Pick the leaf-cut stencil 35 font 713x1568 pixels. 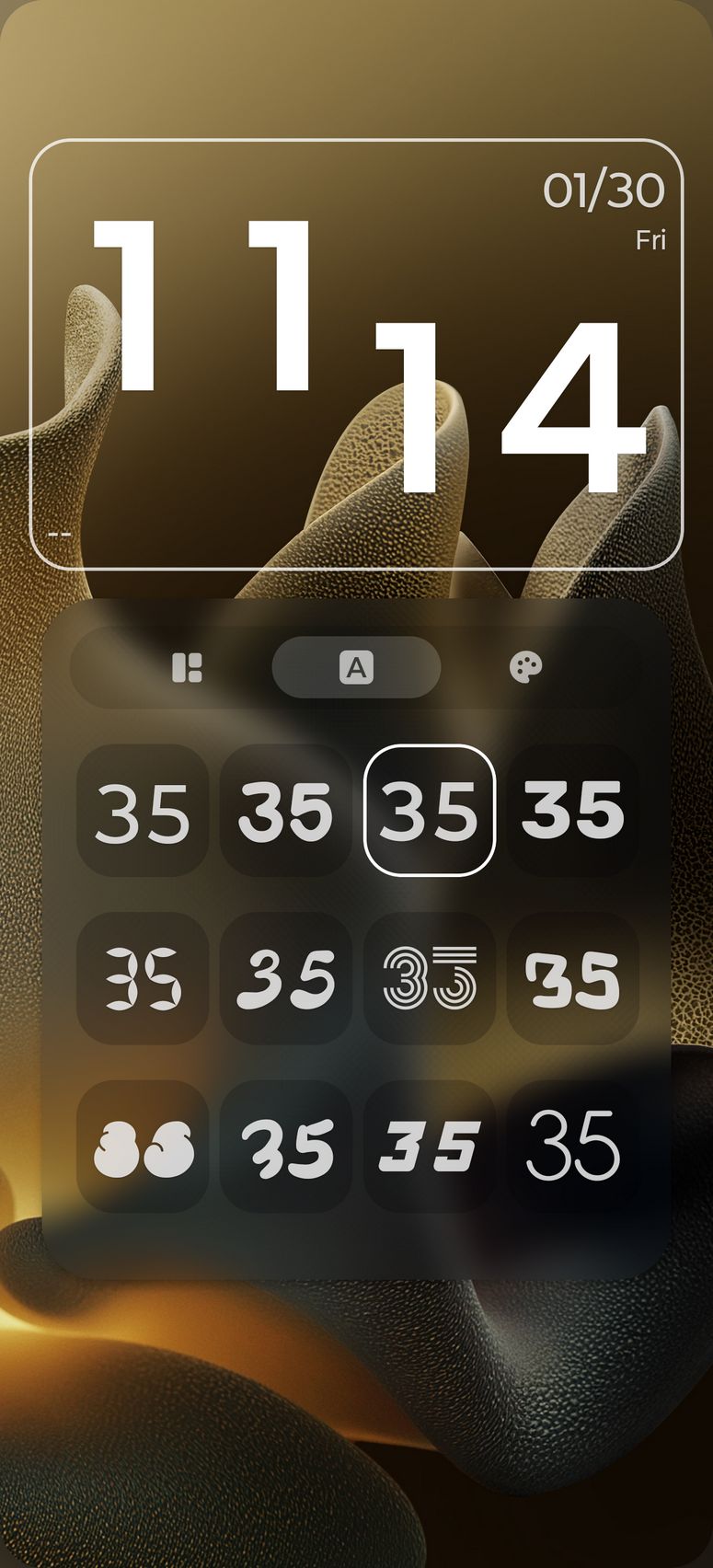pyautogui.click(x=143, y=978)
